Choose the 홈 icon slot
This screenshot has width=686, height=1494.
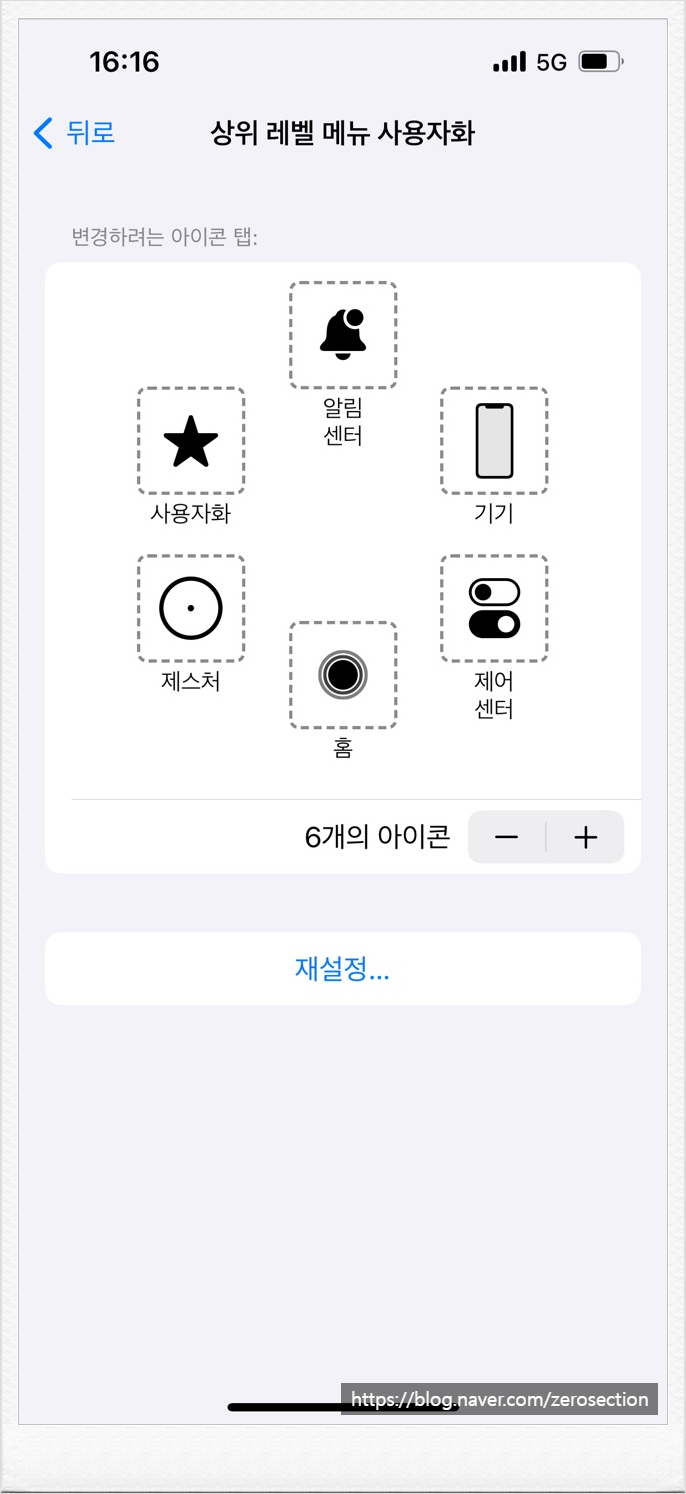click(343, 675)
